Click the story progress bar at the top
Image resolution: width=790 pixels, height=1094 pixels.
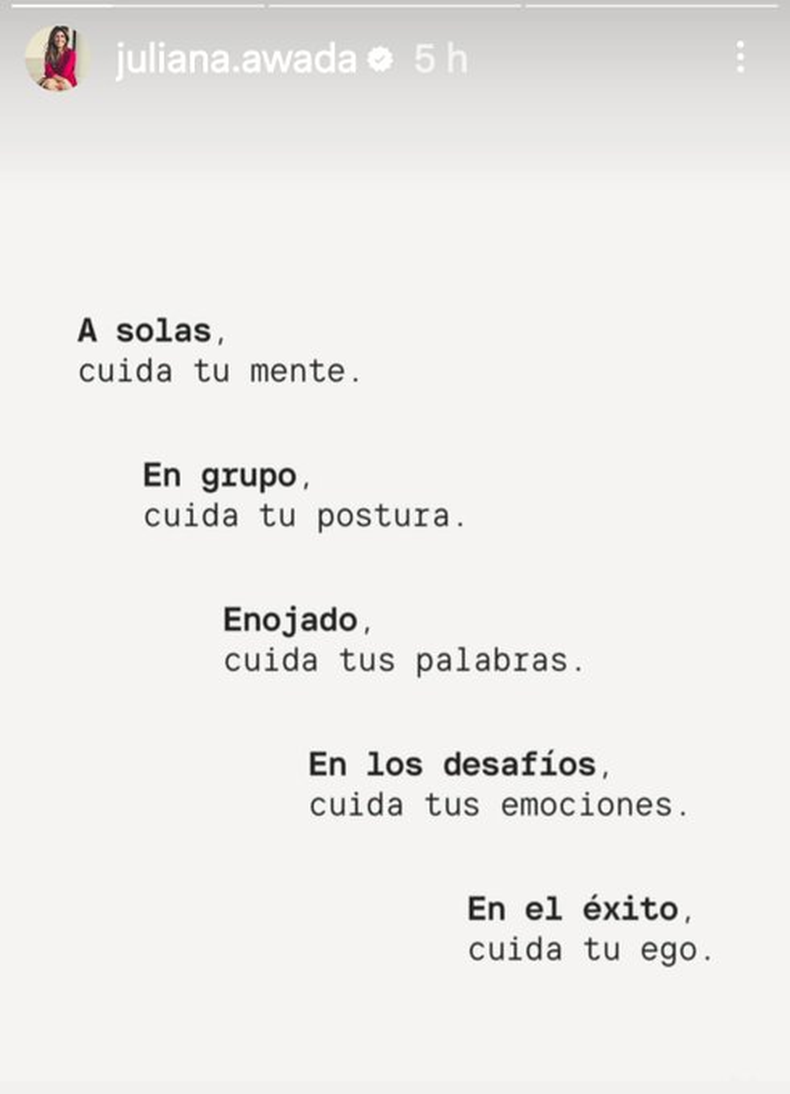click(395, 6)
